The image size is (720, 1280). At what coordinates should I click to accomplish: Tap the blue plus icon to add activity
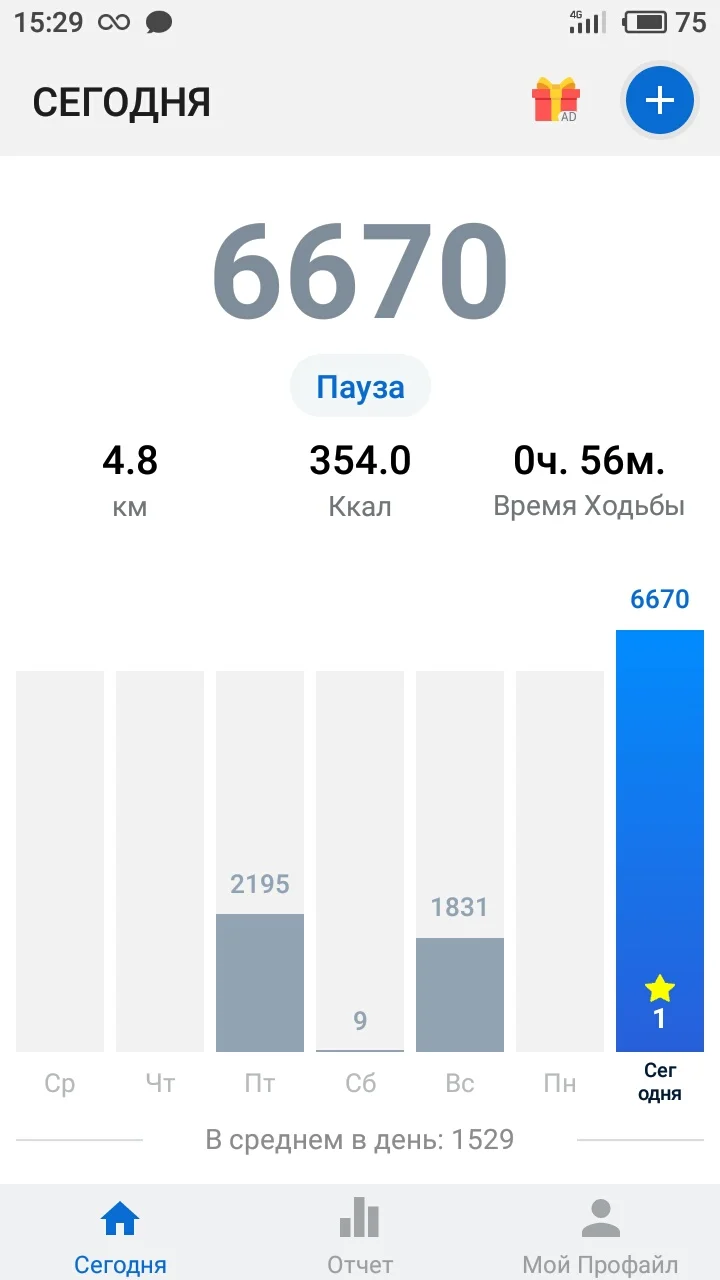658,100
